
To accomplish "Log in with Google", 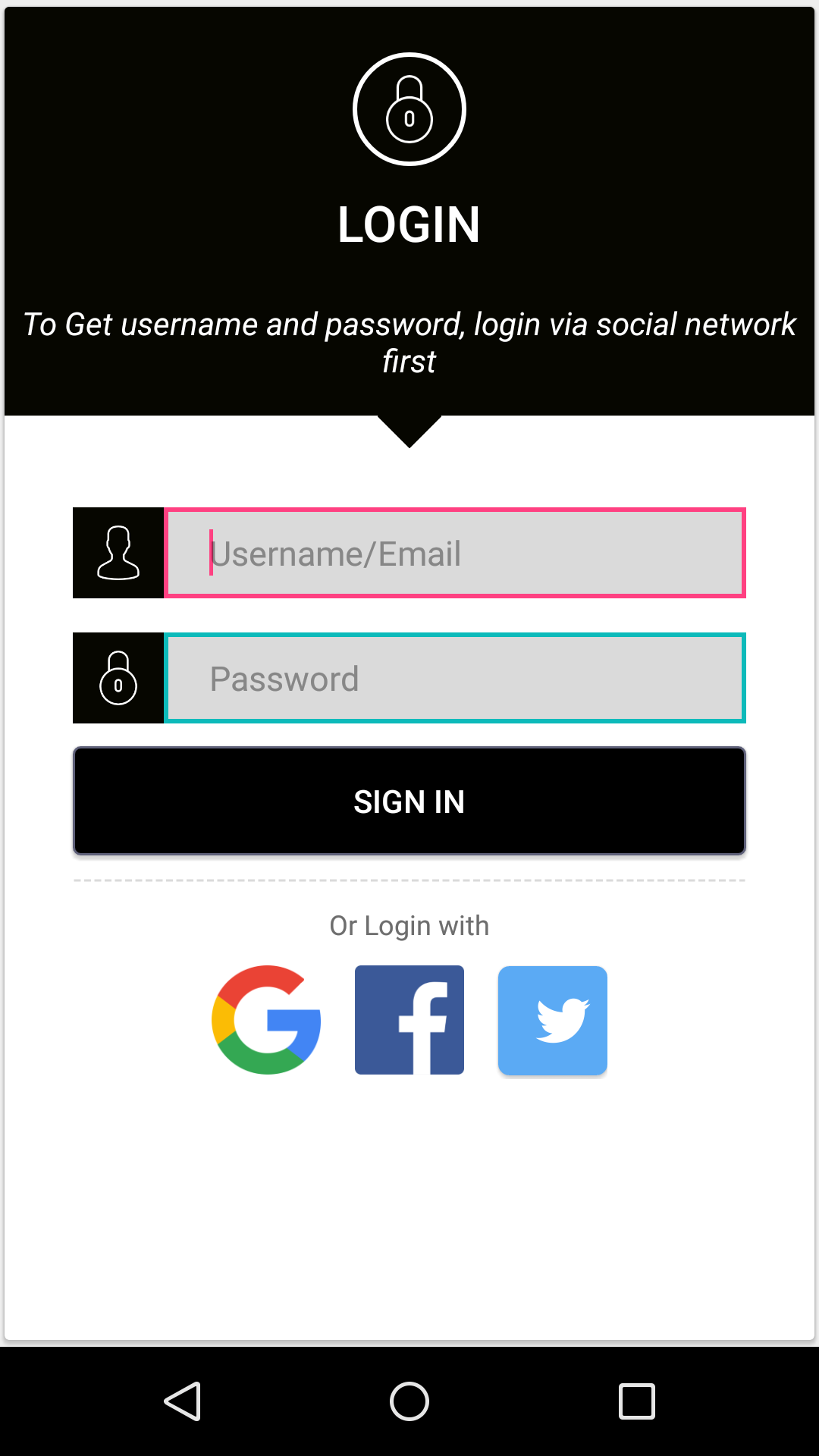I will coord(266,1020).
